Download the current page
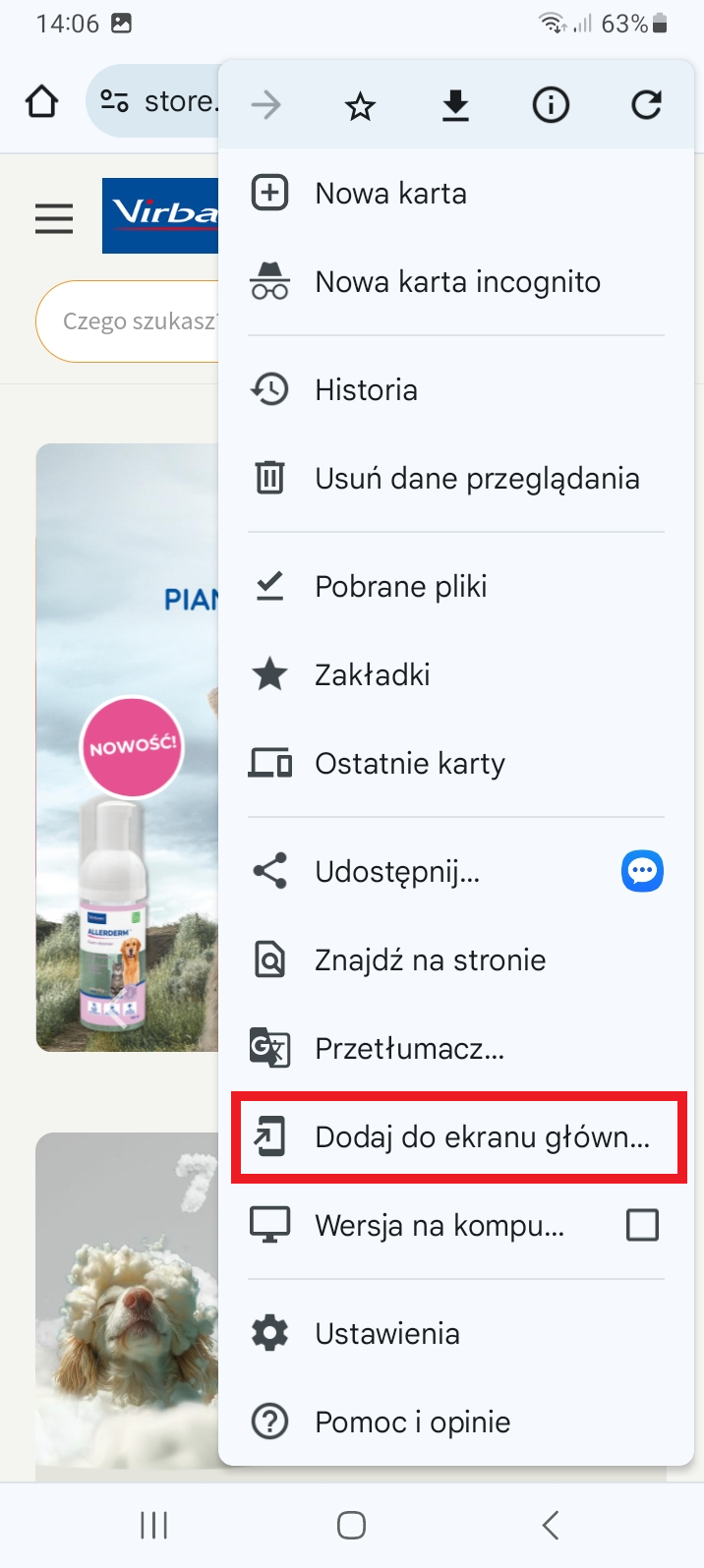The image size is (704, 1568). point(455,105)
